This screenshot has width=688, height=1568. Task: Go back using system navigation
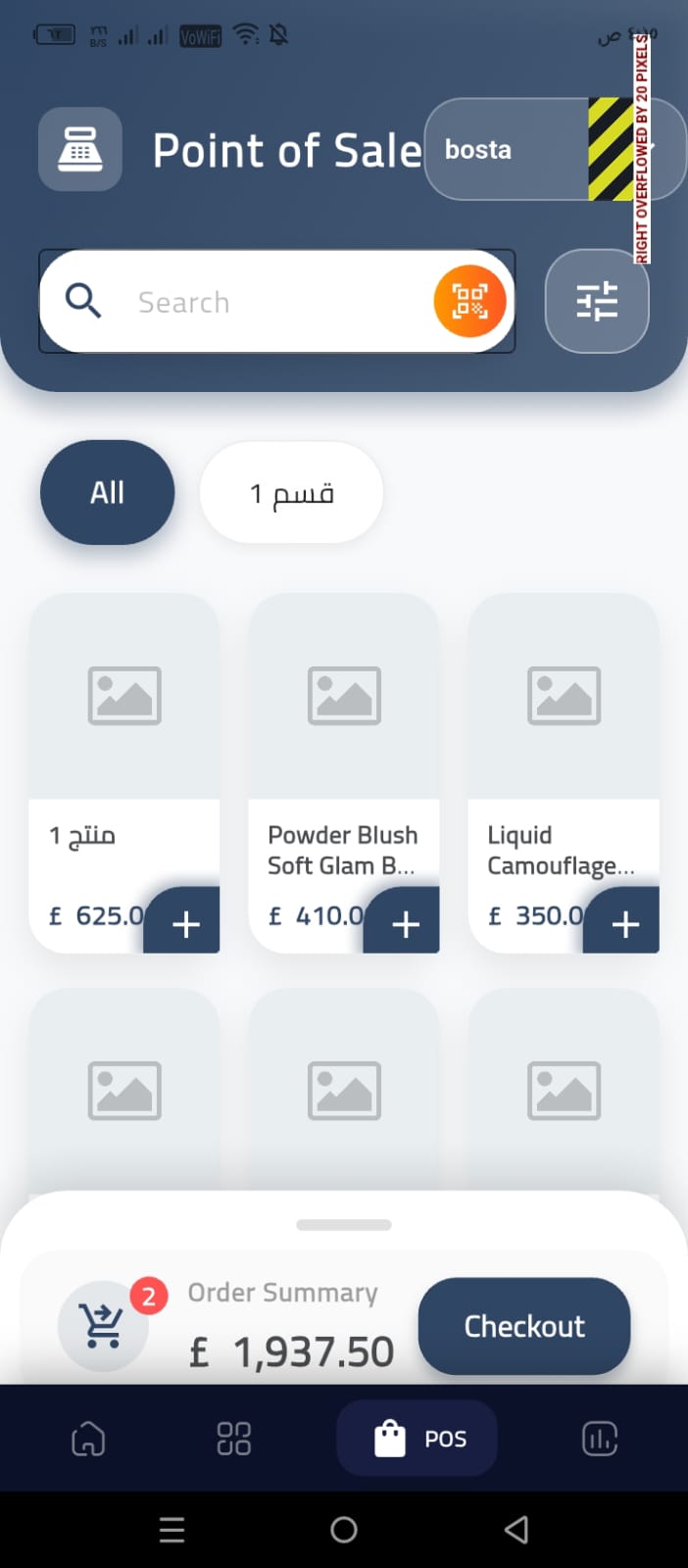click(516, 1530)
